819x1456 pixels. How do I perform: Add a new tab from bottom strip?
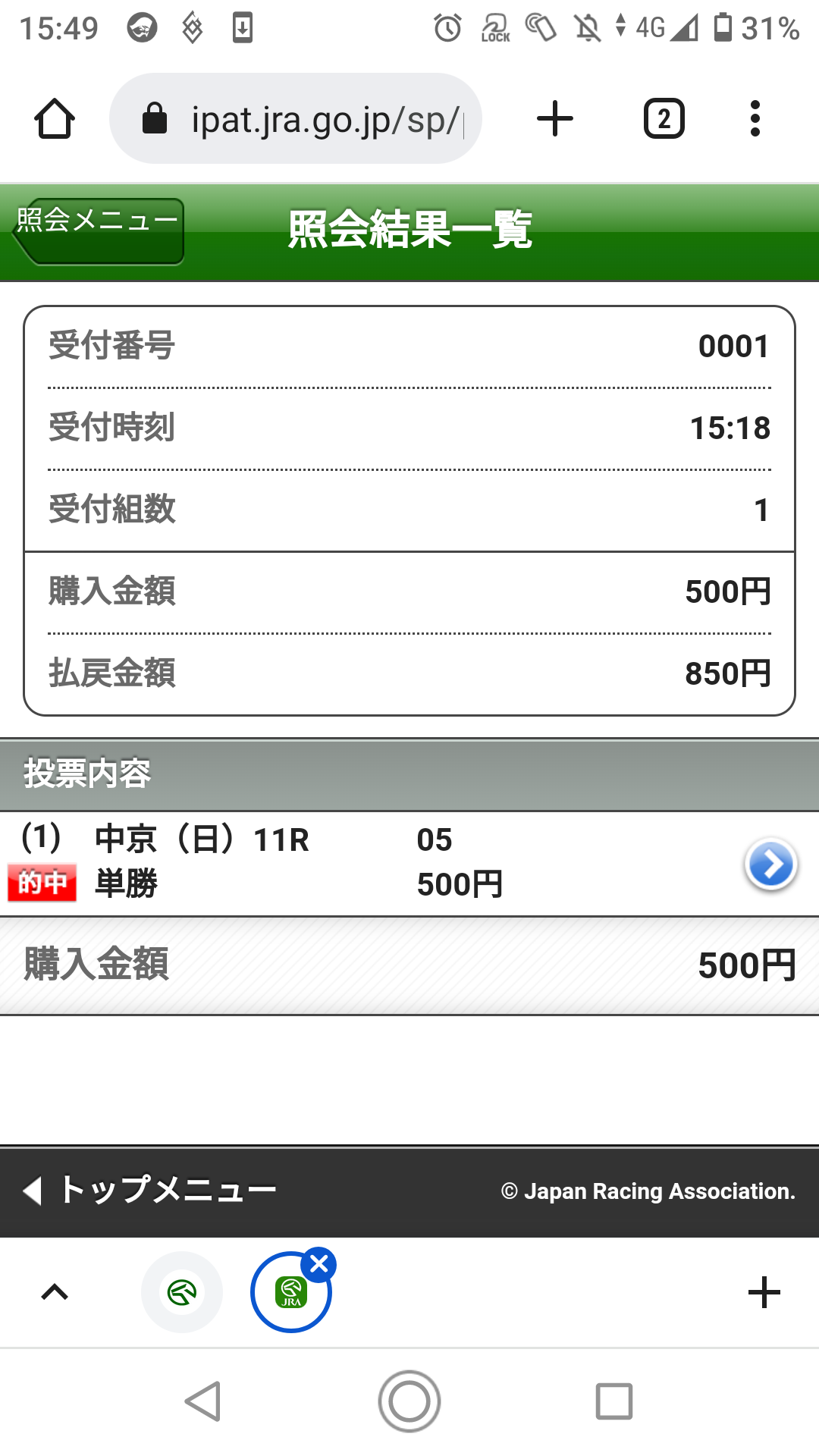764,1292
